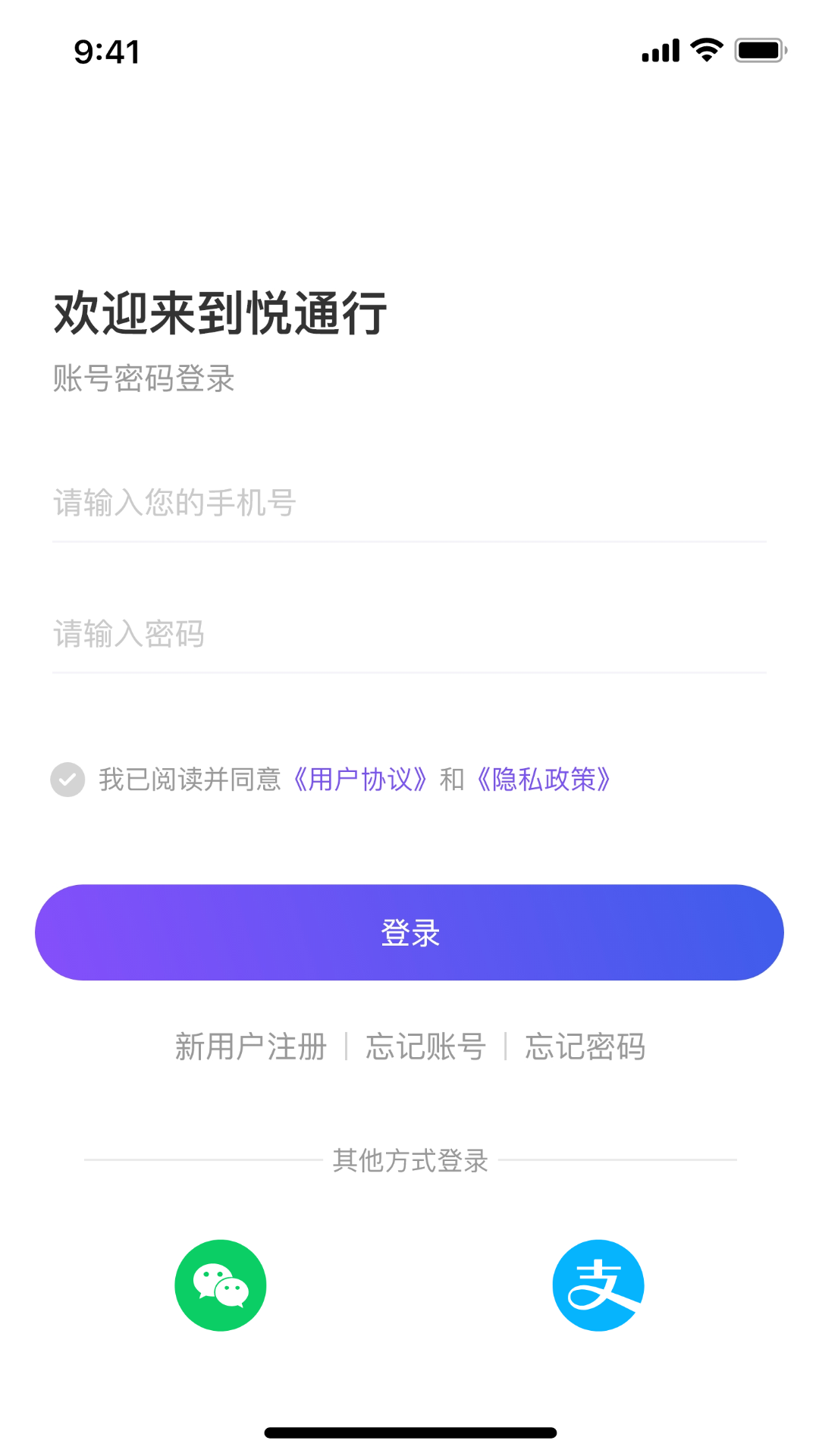Focus the password input field
Viewport: 819px width, 1456px height.
pos(409,634)
